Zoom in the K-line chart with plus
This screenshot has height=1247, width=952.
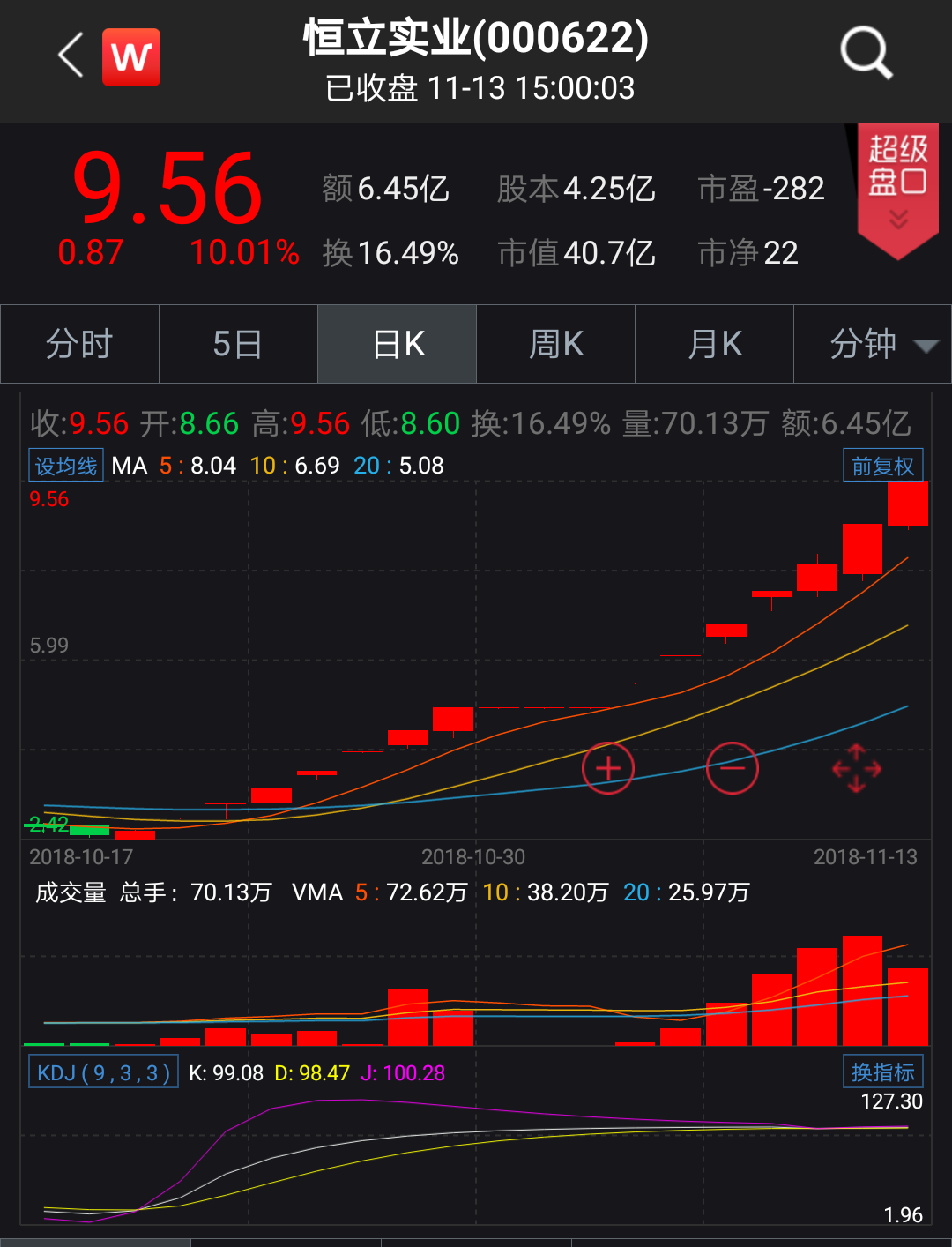(x=608, y=768)
